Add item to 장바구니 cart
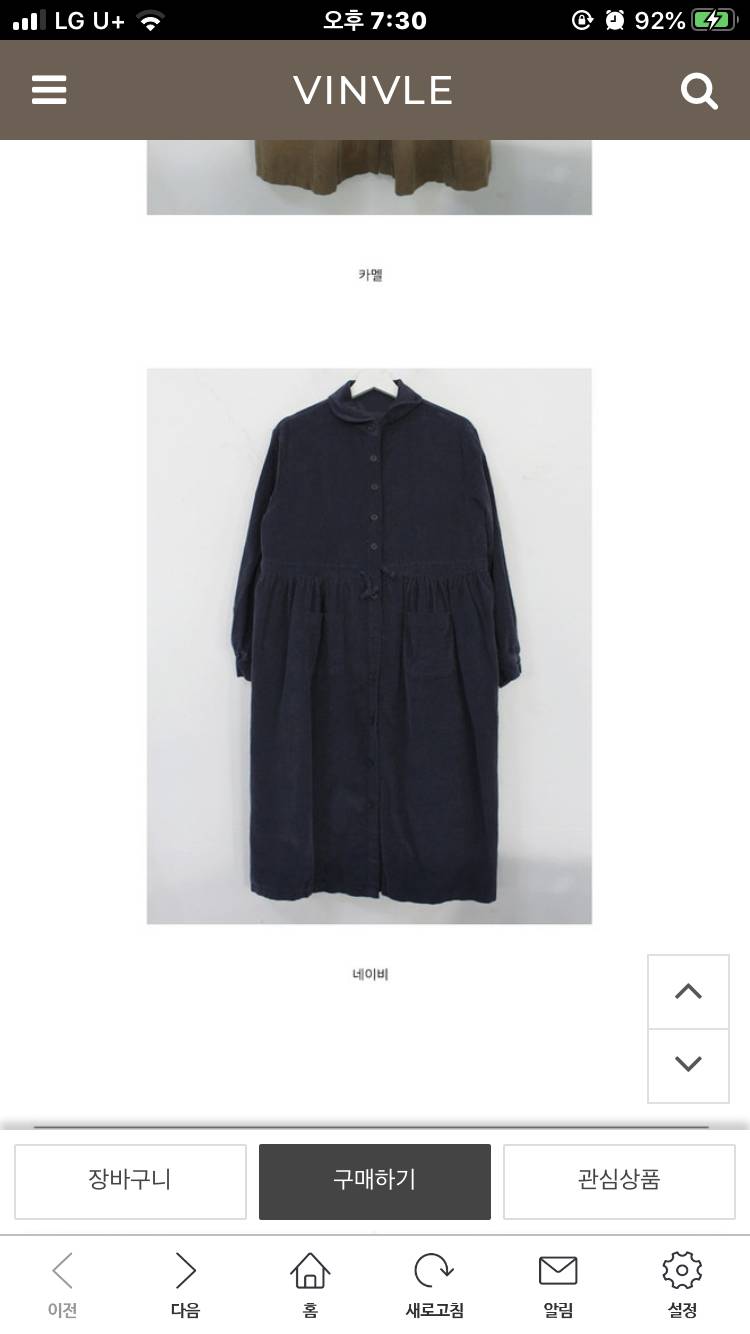The width and height of the screenshot is (750, 1334). (x=130, y=1181)
